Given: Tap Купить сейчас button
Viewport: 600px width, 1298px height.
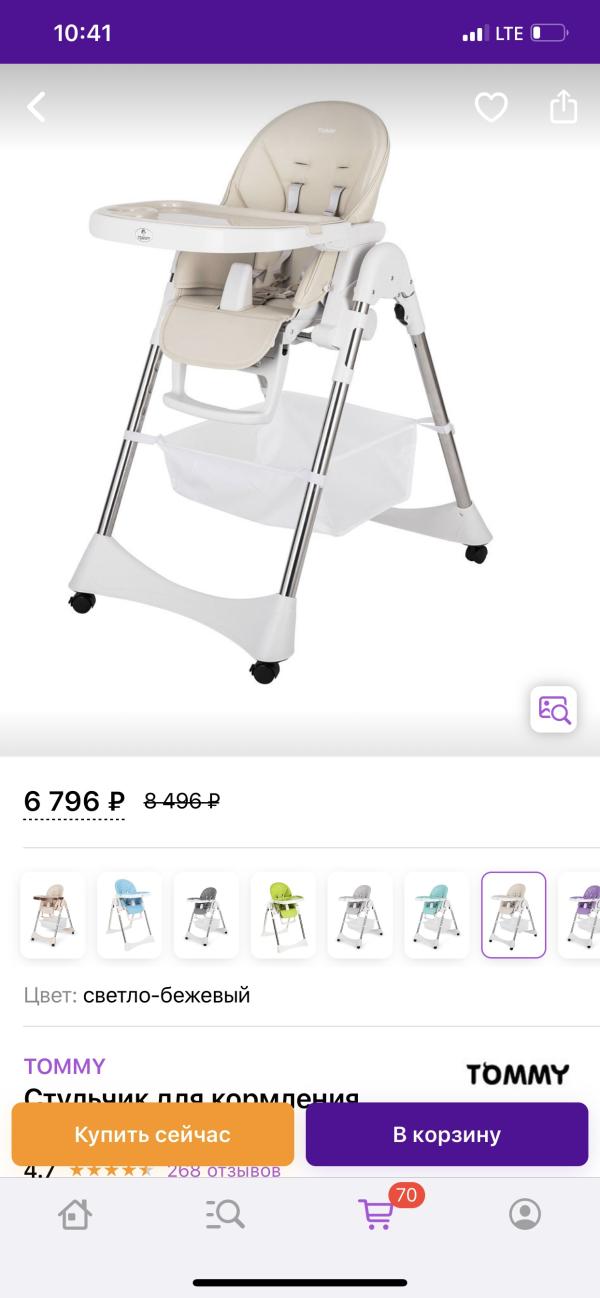Looking at the screenshot, I should tap(153, 1134).
